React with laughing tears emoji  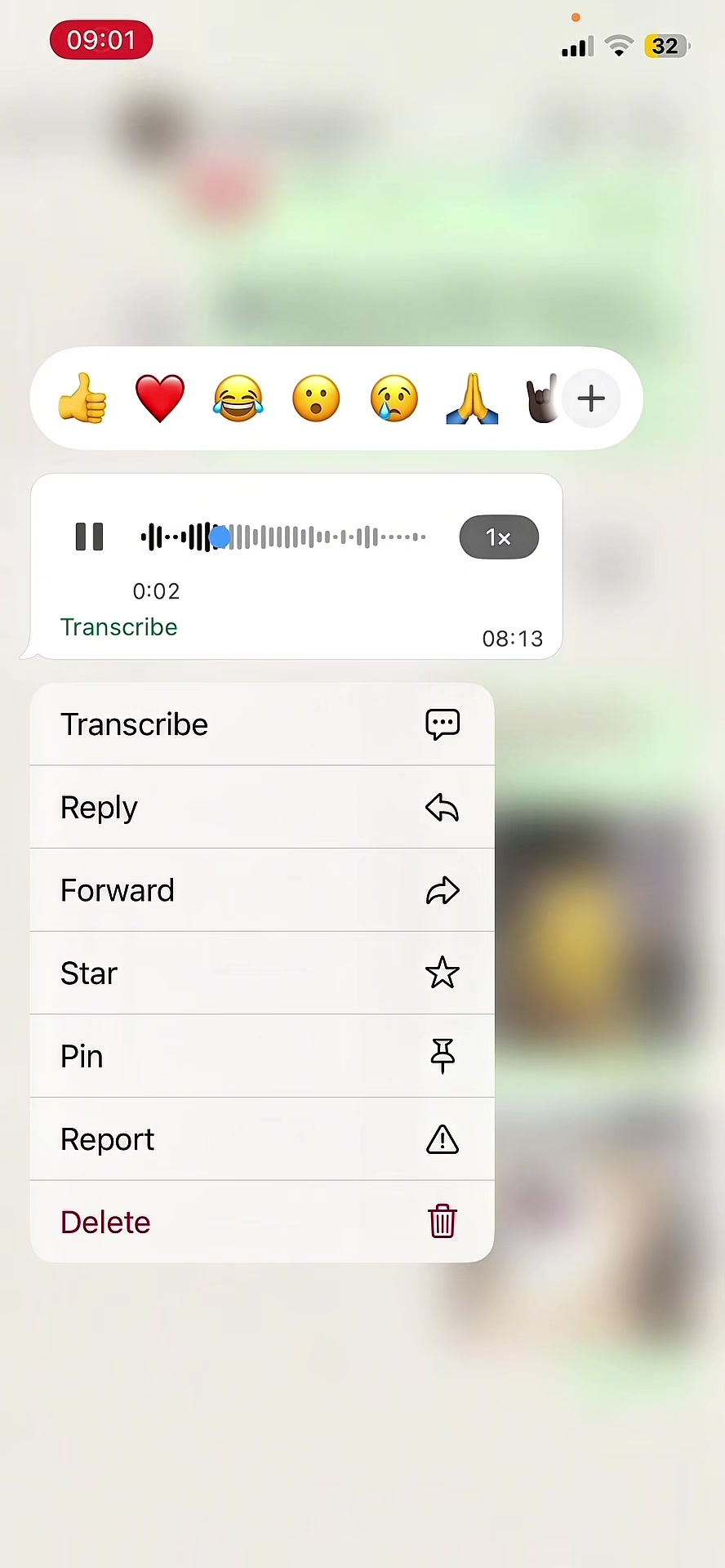tap(238, 399)
